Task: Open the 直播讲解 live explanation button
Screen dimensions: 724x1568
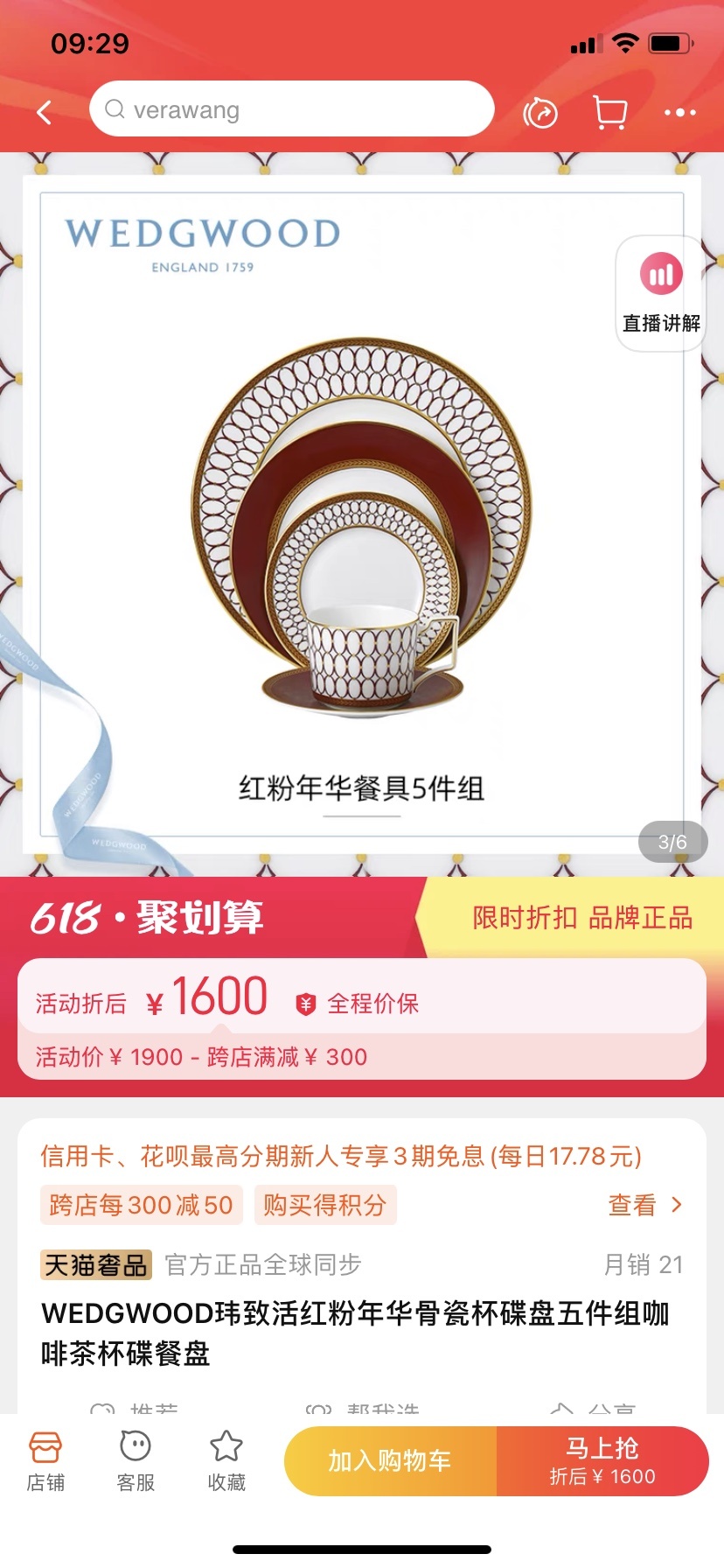Action: [x=661, y=294]
